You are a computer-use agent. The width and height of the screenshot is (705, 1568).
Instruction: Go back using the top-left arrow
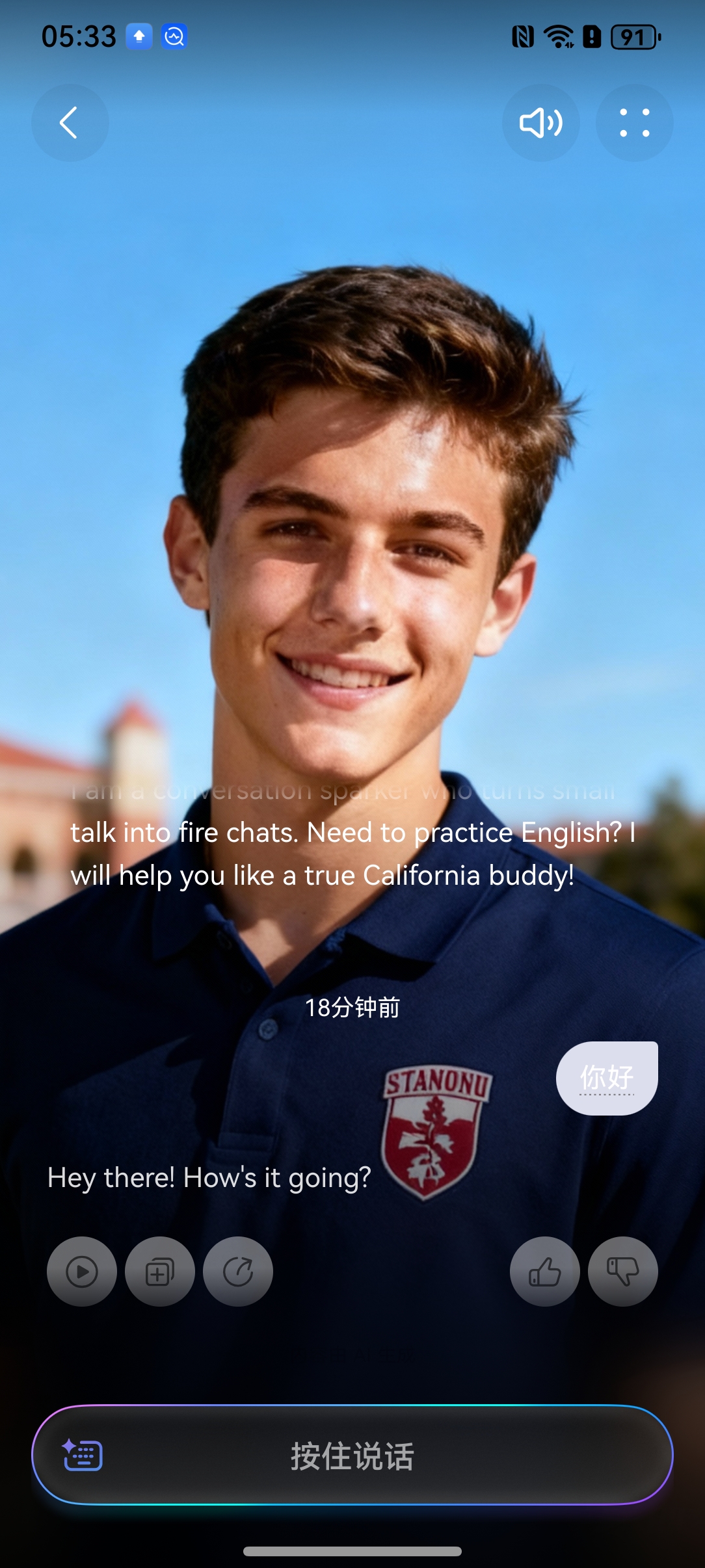pos(70,123)
